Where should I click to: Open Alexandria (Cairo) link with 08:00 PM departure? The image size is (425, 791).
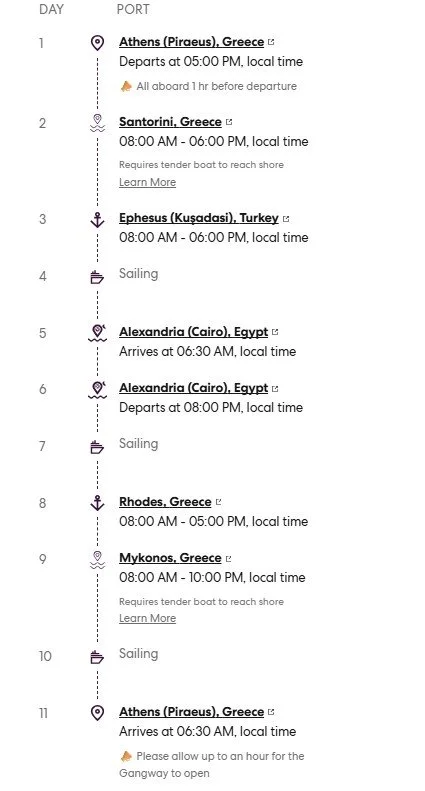click(x=194, y=388)
